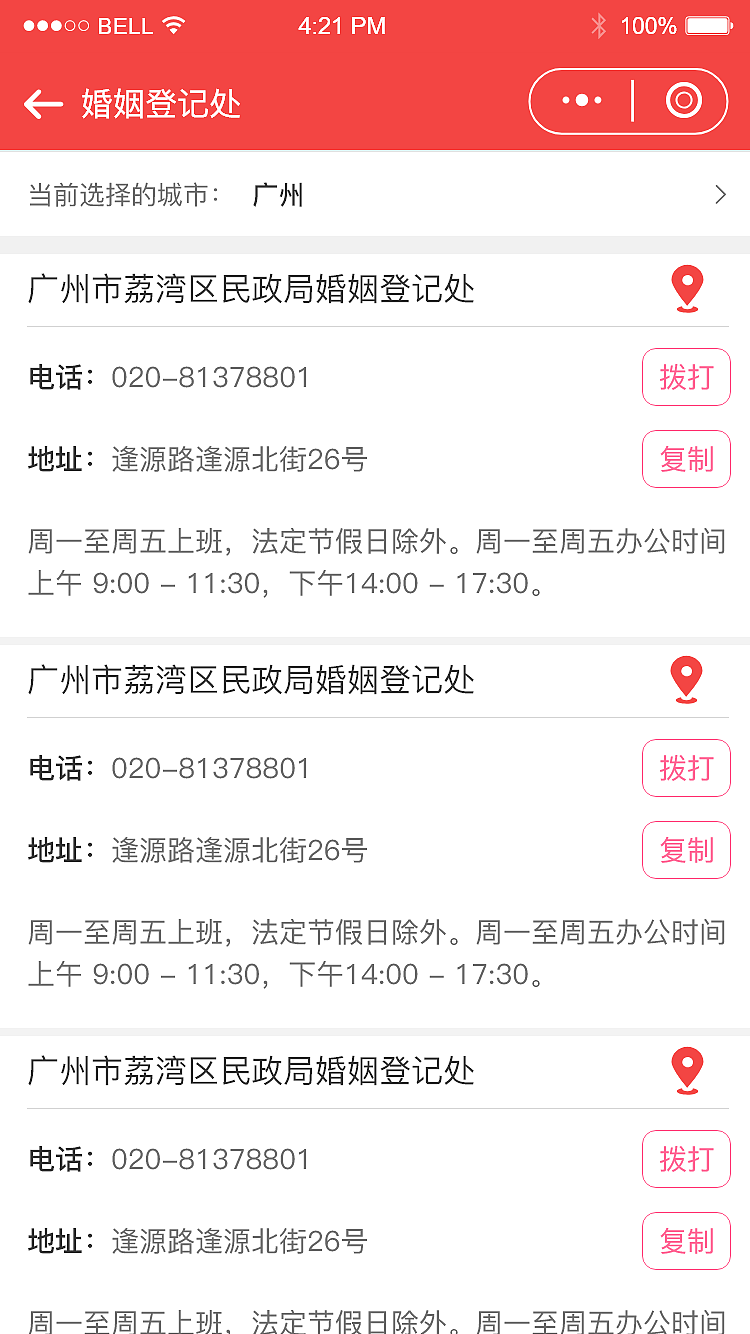Viewport: 750px width, 1334px height.
Task: Tap the back arrow to exit 婚姻登记处
Action: (x=42, y=102)
